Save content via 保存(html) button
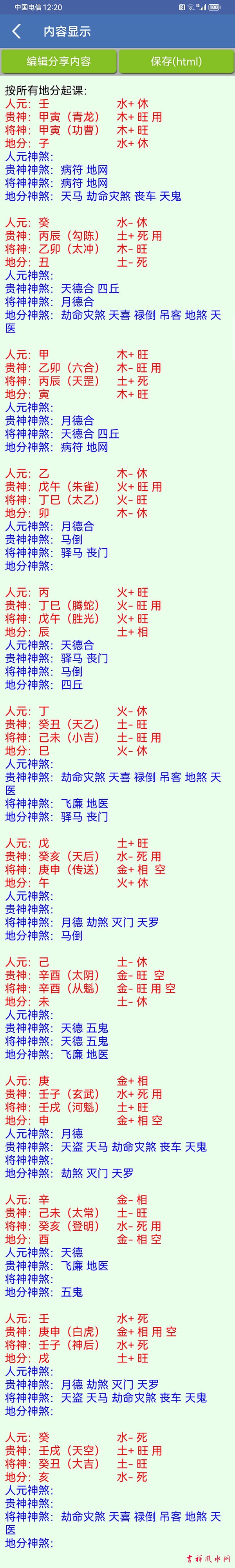 tap(176, 62)
